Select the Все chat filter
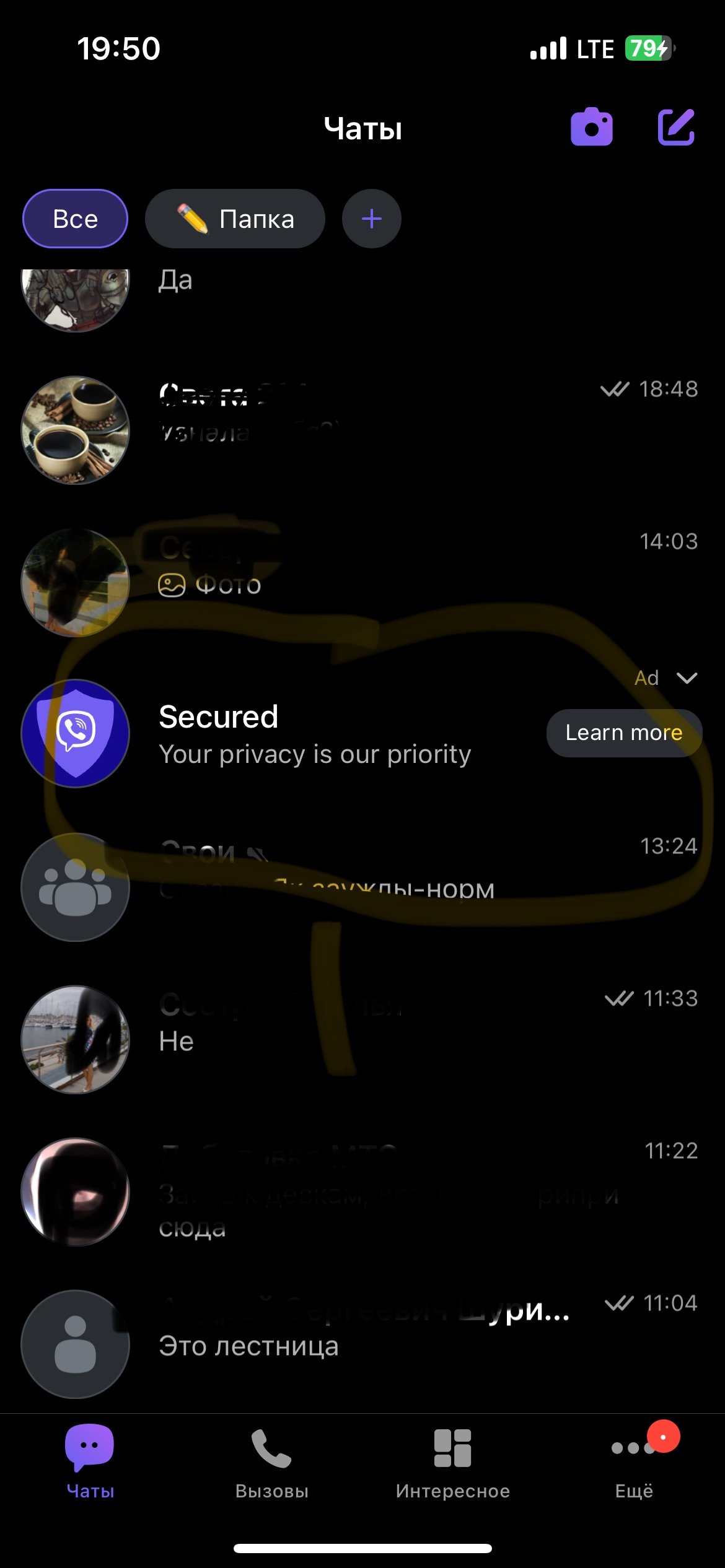Image resolution: width=725 pixels, height=1568 pixels. [74, 219]
